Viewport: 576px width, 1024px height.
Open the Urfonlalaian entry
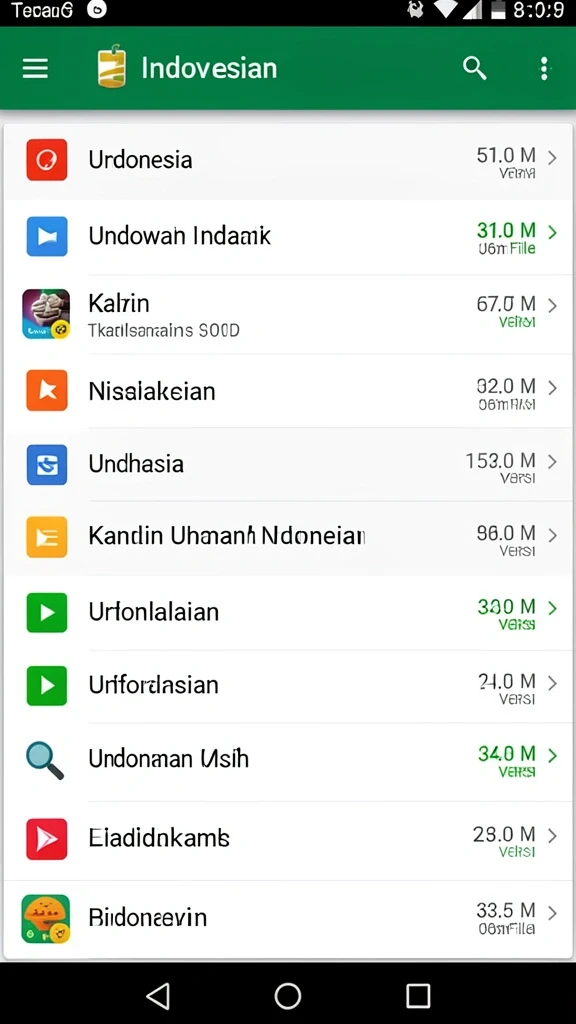pyautogui.click(x=288, y=613)
